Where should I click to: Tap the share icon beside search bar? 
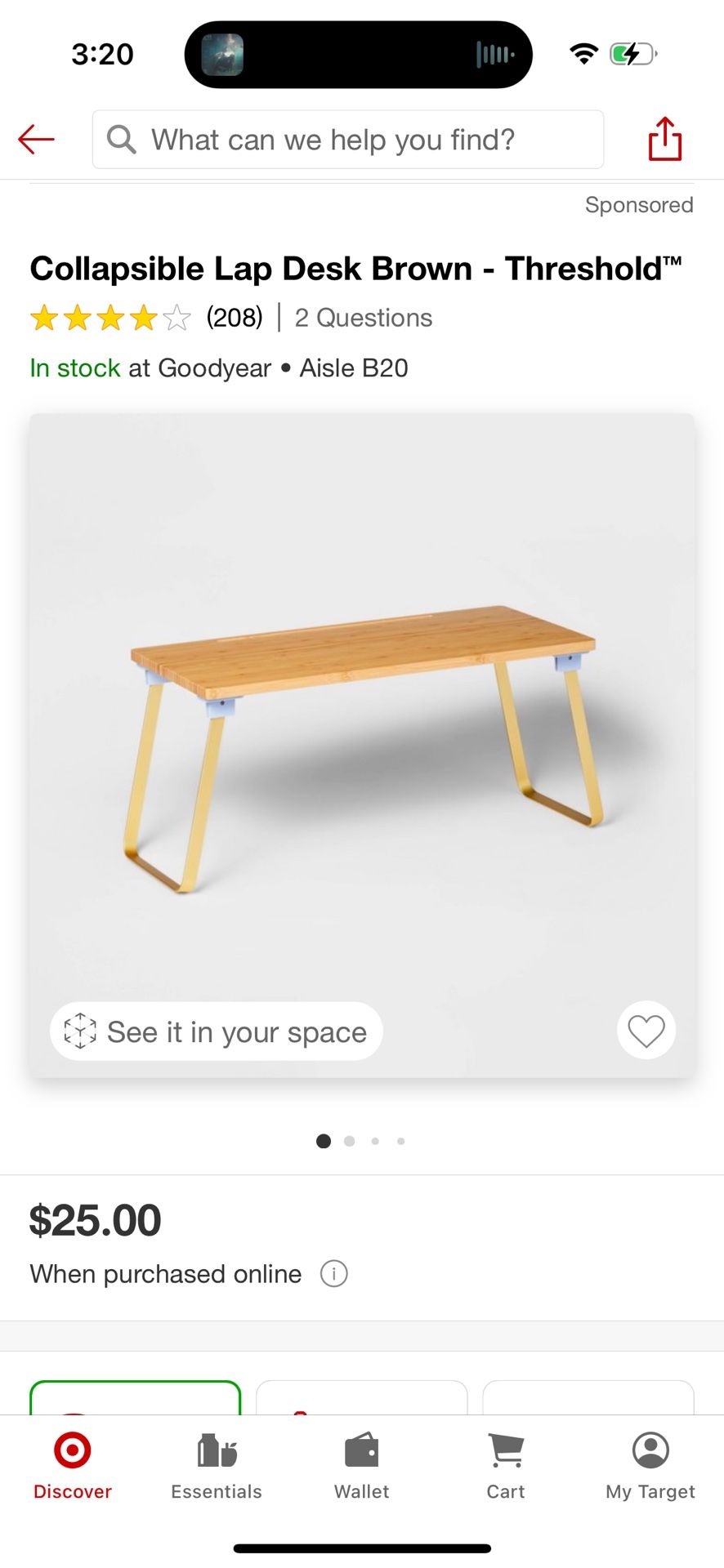pos(664,139)
